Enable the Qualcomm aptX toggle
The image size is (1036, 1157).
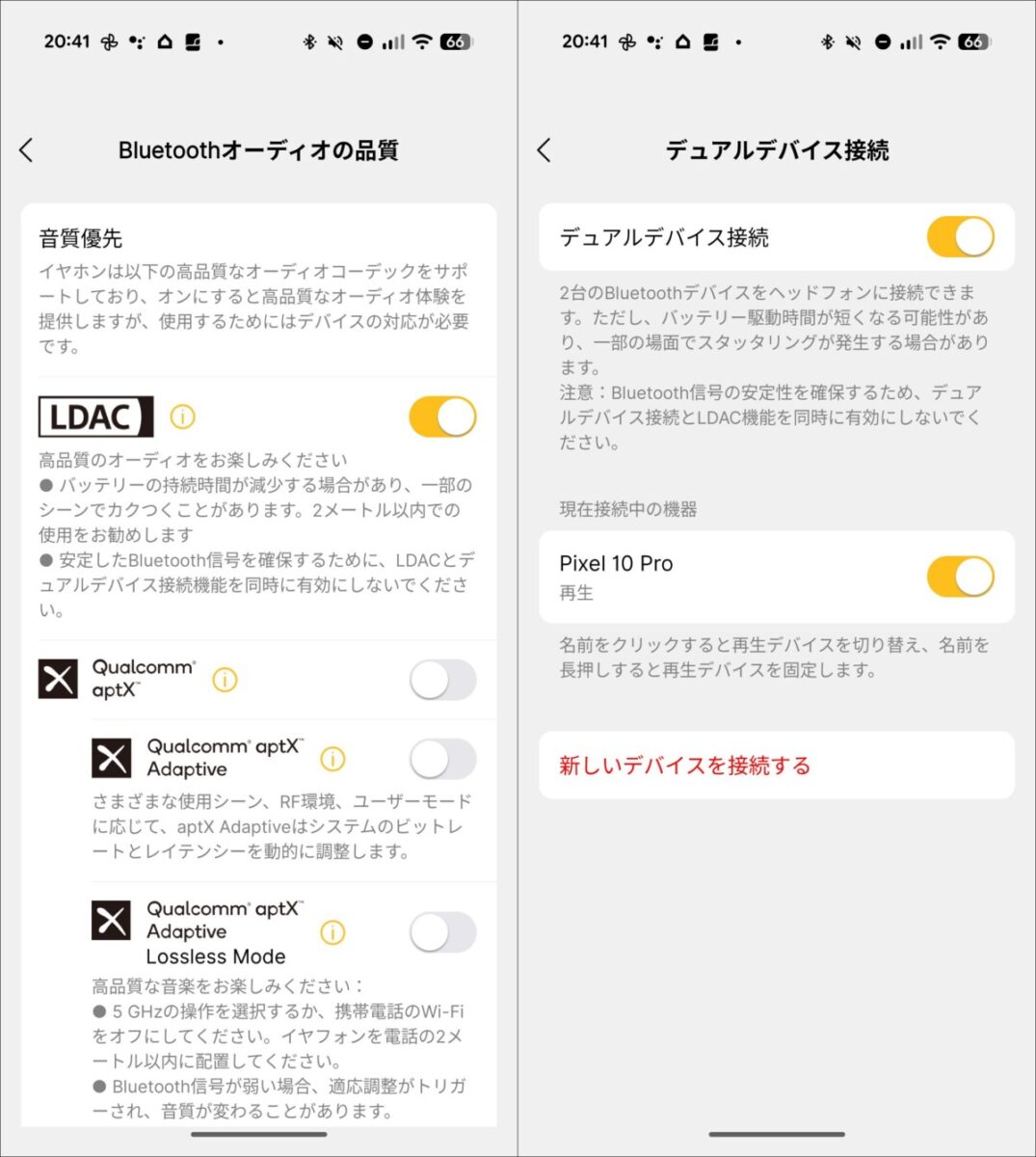click(x=442, y=680)
